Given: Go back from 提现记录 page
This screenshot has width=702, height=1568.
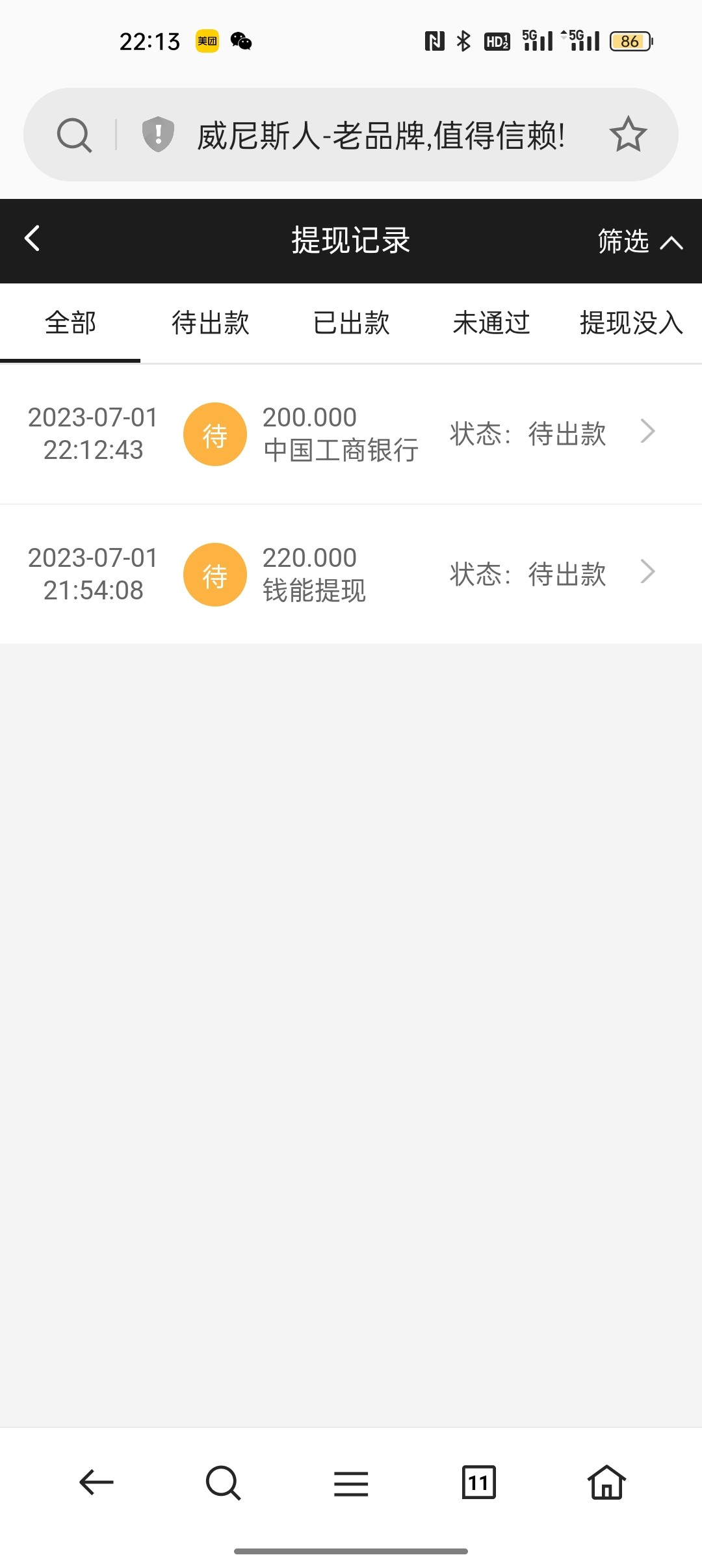Looking at the screenshot, I should pyautogui.click(x=32, y=239).
